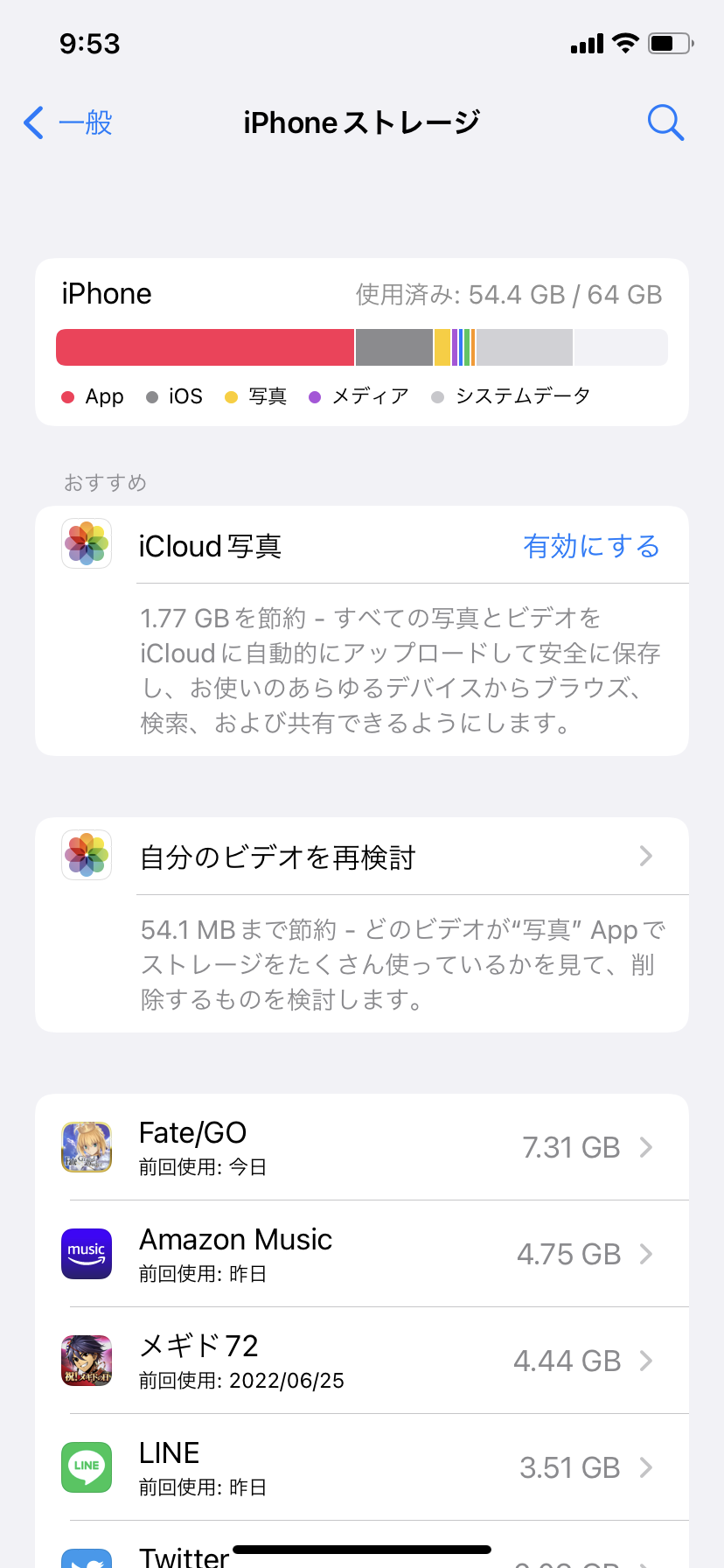The height and width of the screenshot is (1568, 724).
Task: View Amazon Music storage usage
Action: (362, 1254)
